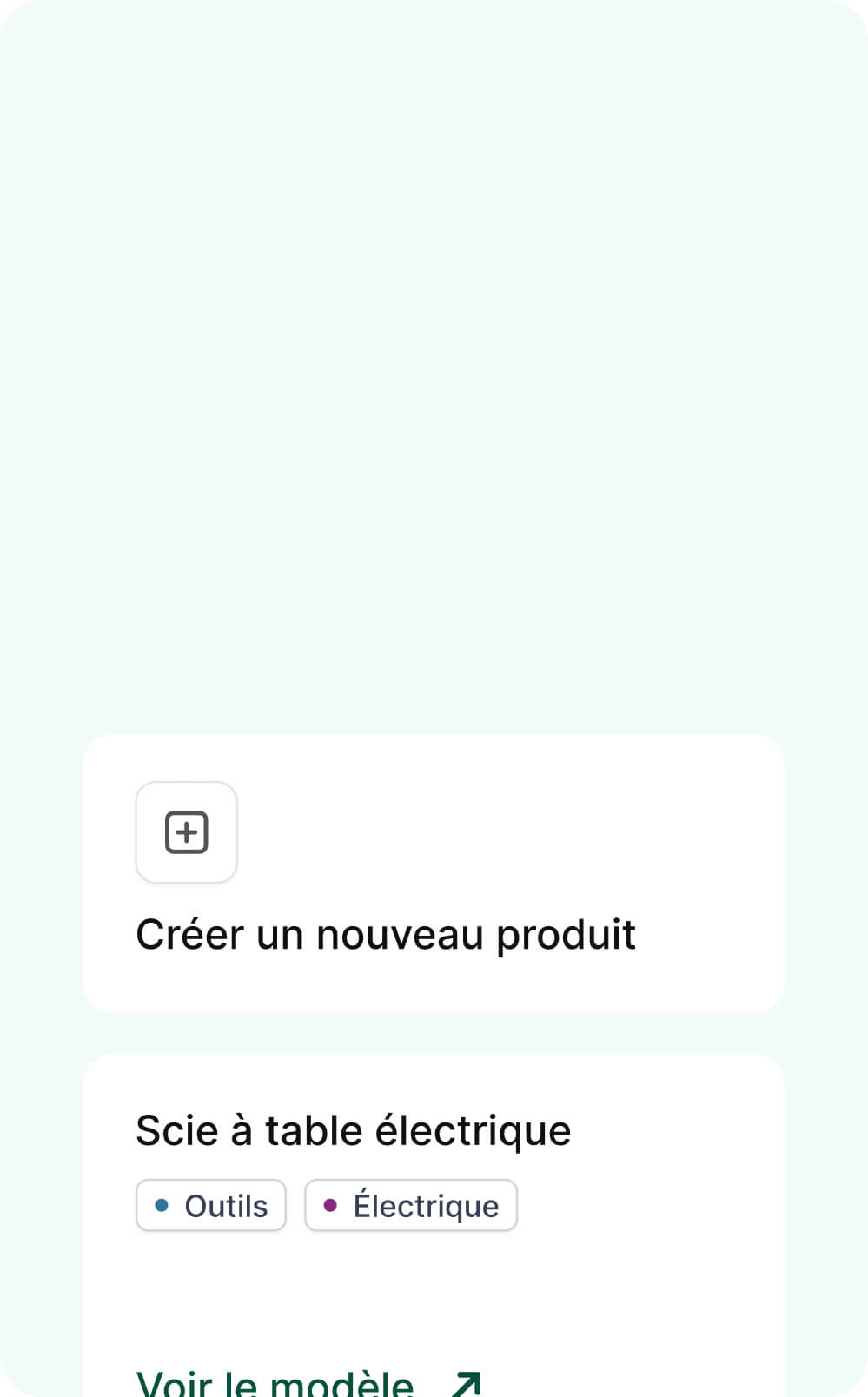The height and width of the screenshot is (1397, 868).
Task: Open the Scie à table électrique card
Action: click(x=434, y=1226)
